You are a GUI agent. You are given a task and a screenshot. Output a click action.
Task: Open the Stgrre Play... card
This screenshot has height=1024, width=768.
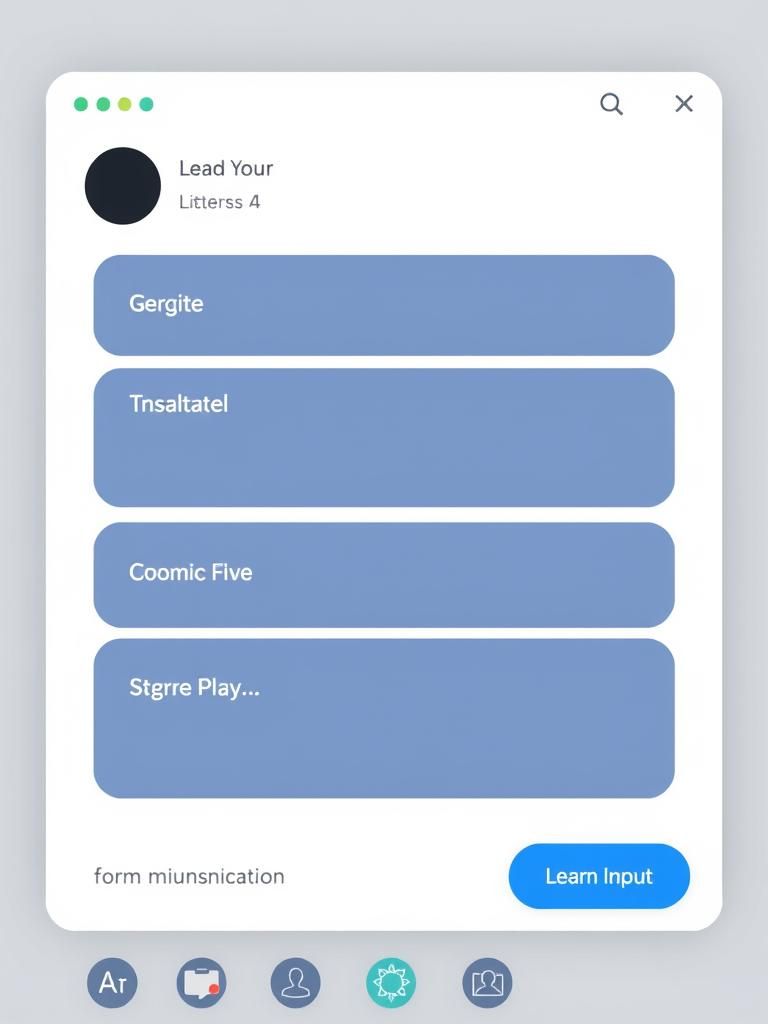tap(384, 718)
